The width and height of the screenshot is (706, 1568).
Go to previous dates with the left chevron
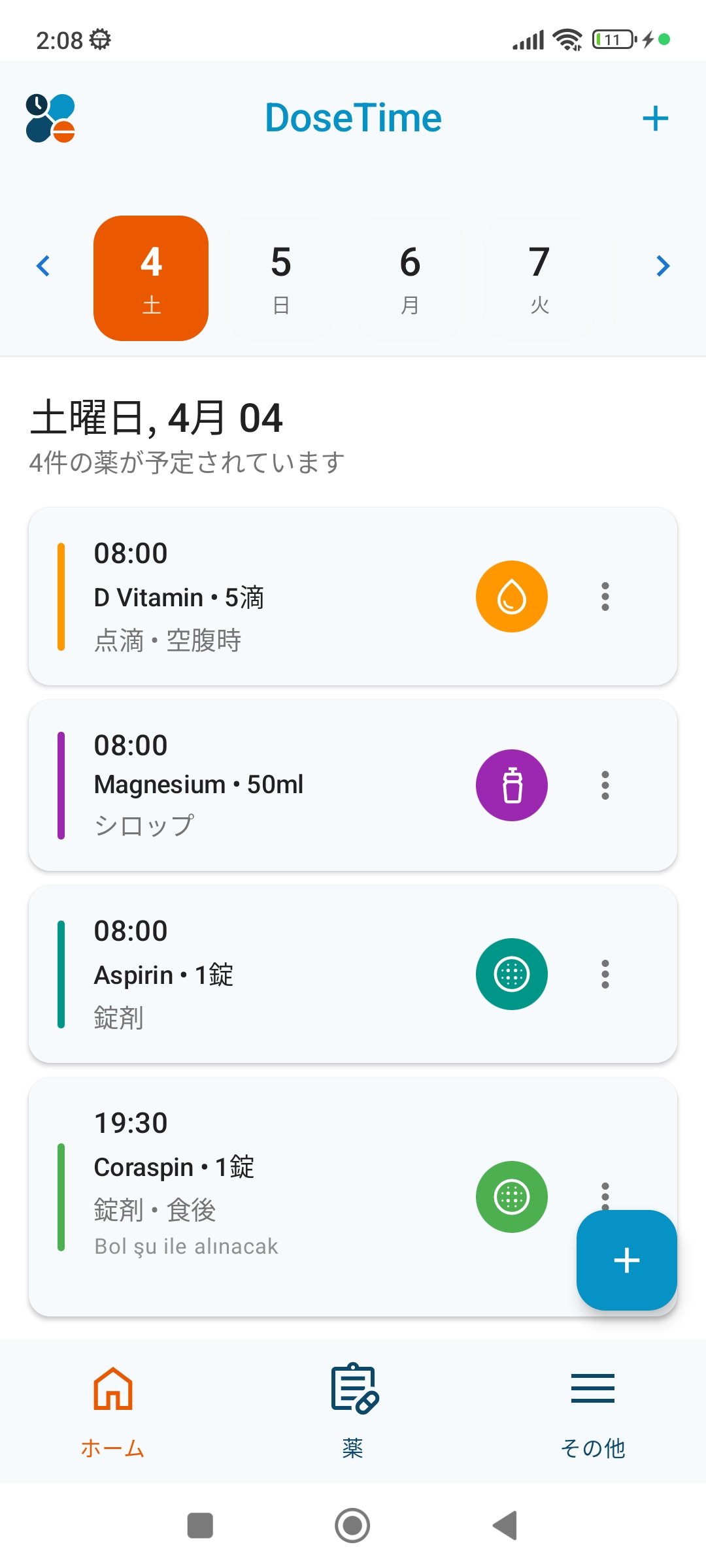[x=43, y=266]
